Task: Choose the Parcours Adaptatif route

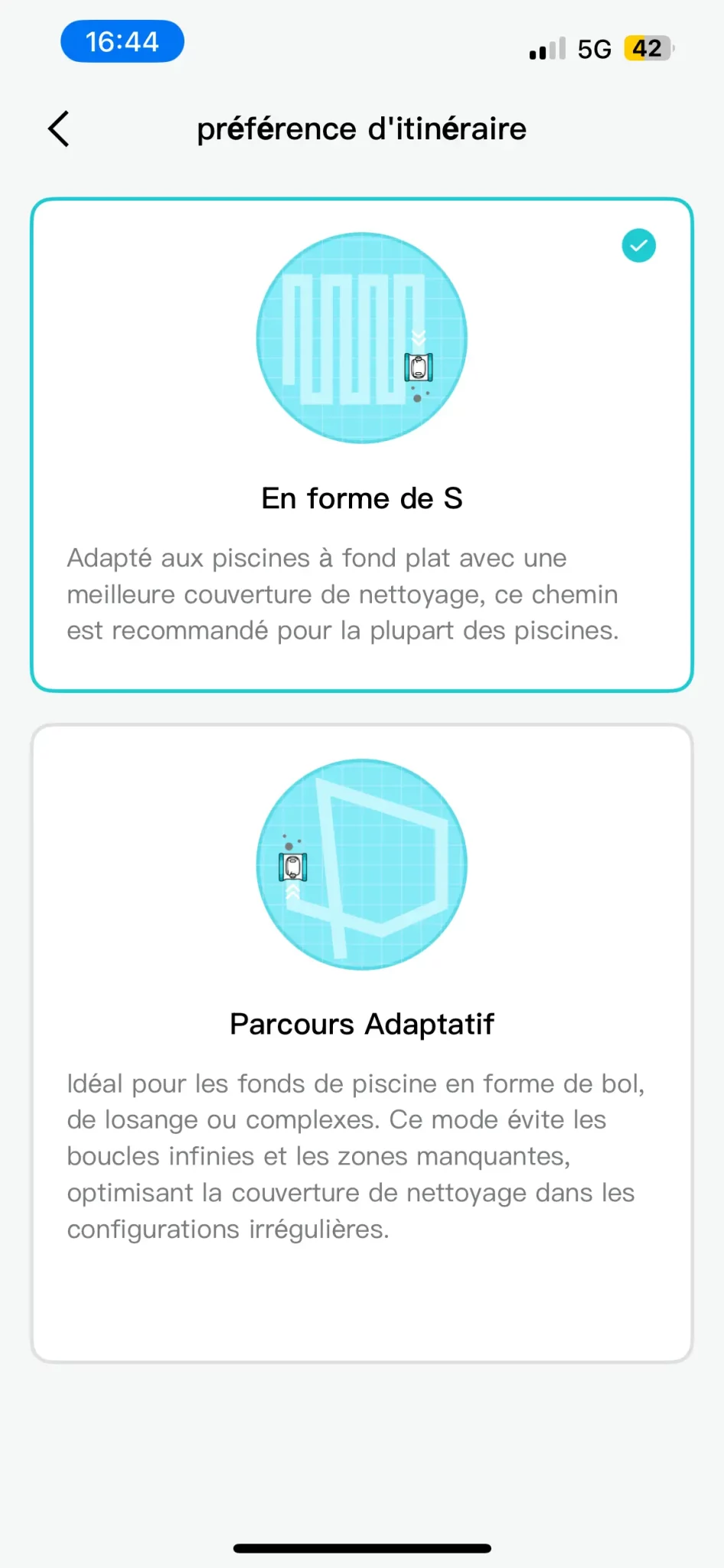Action: (362, 1043)
